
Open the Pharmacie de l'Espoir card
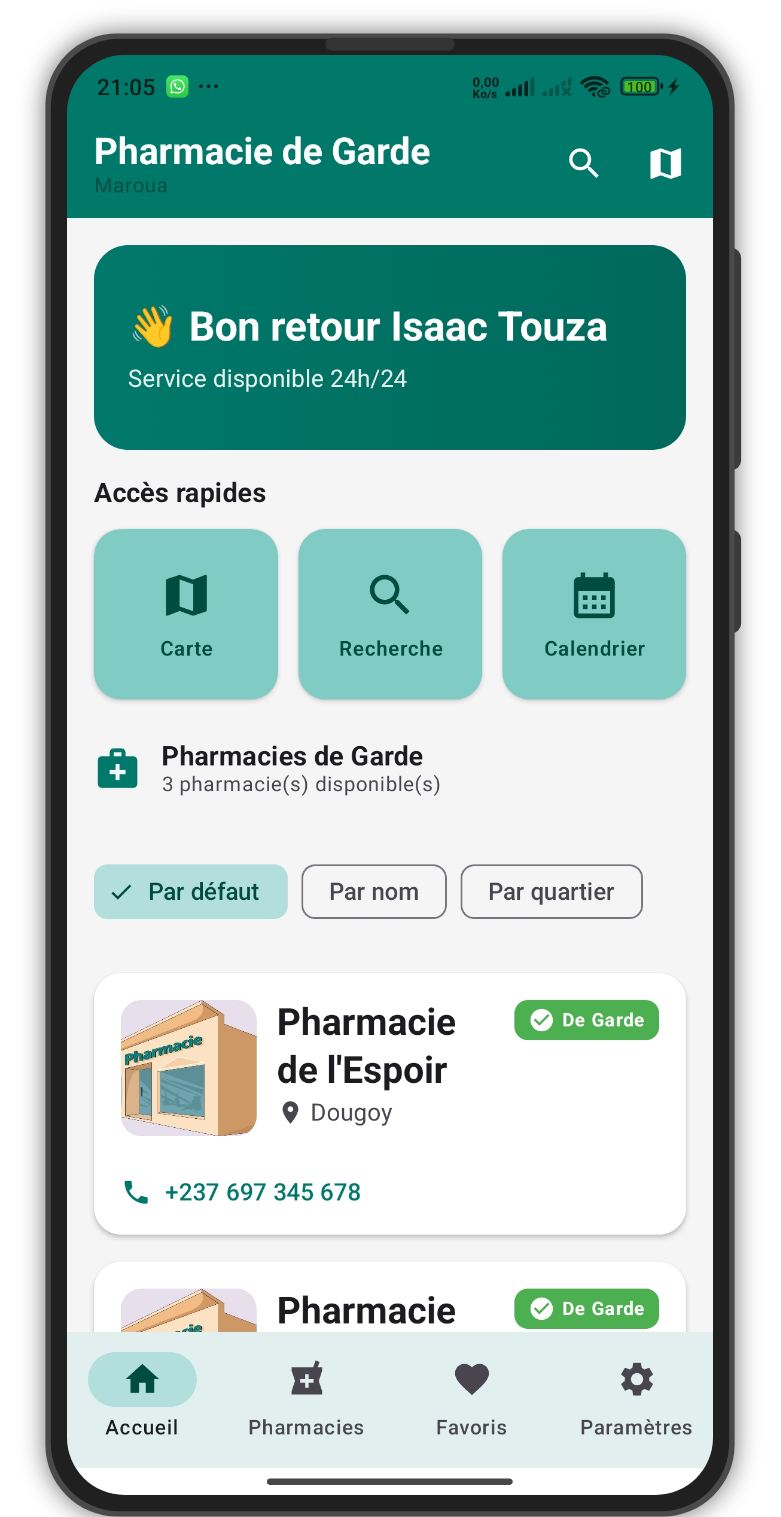pyautogui.click(x=390, y=1100)
